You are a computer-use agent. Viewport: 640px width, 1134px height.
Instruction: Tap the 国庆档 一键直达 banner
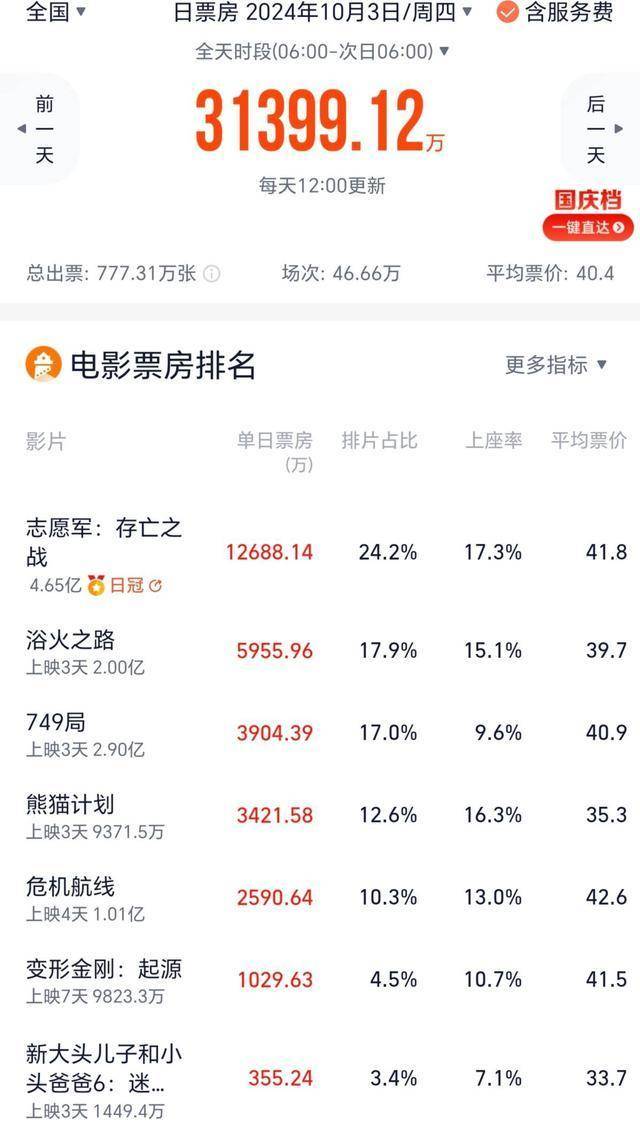click(x=588, y=216)
